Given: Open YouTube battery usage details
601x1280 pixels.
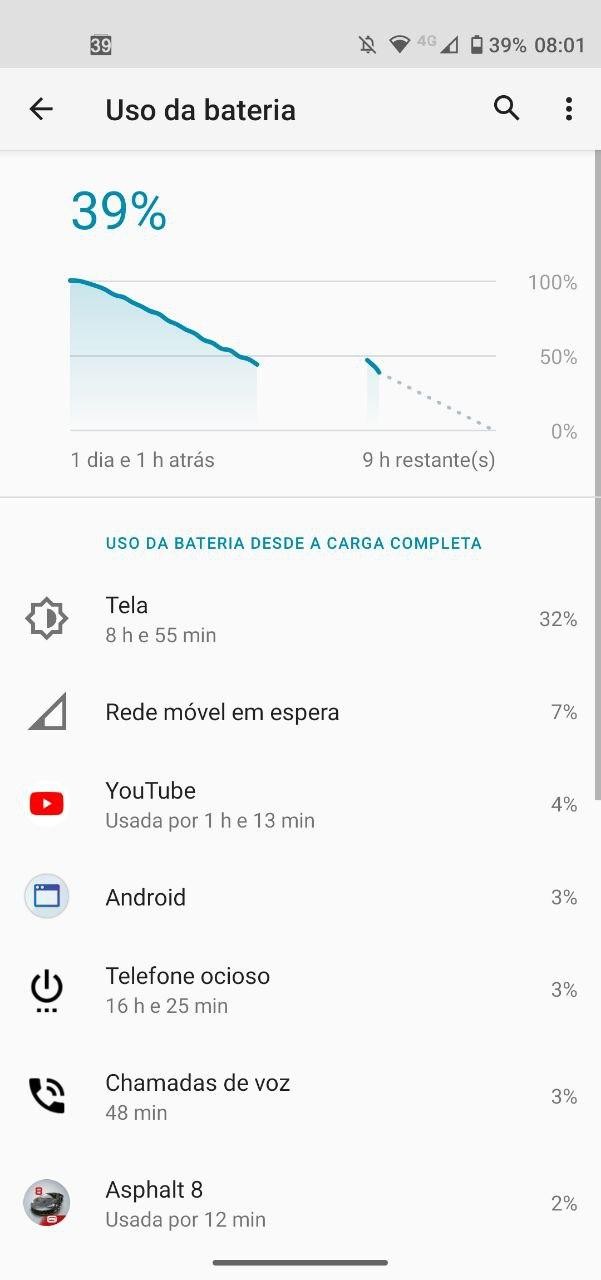Looking at the screenshot, I should [300, 805].
